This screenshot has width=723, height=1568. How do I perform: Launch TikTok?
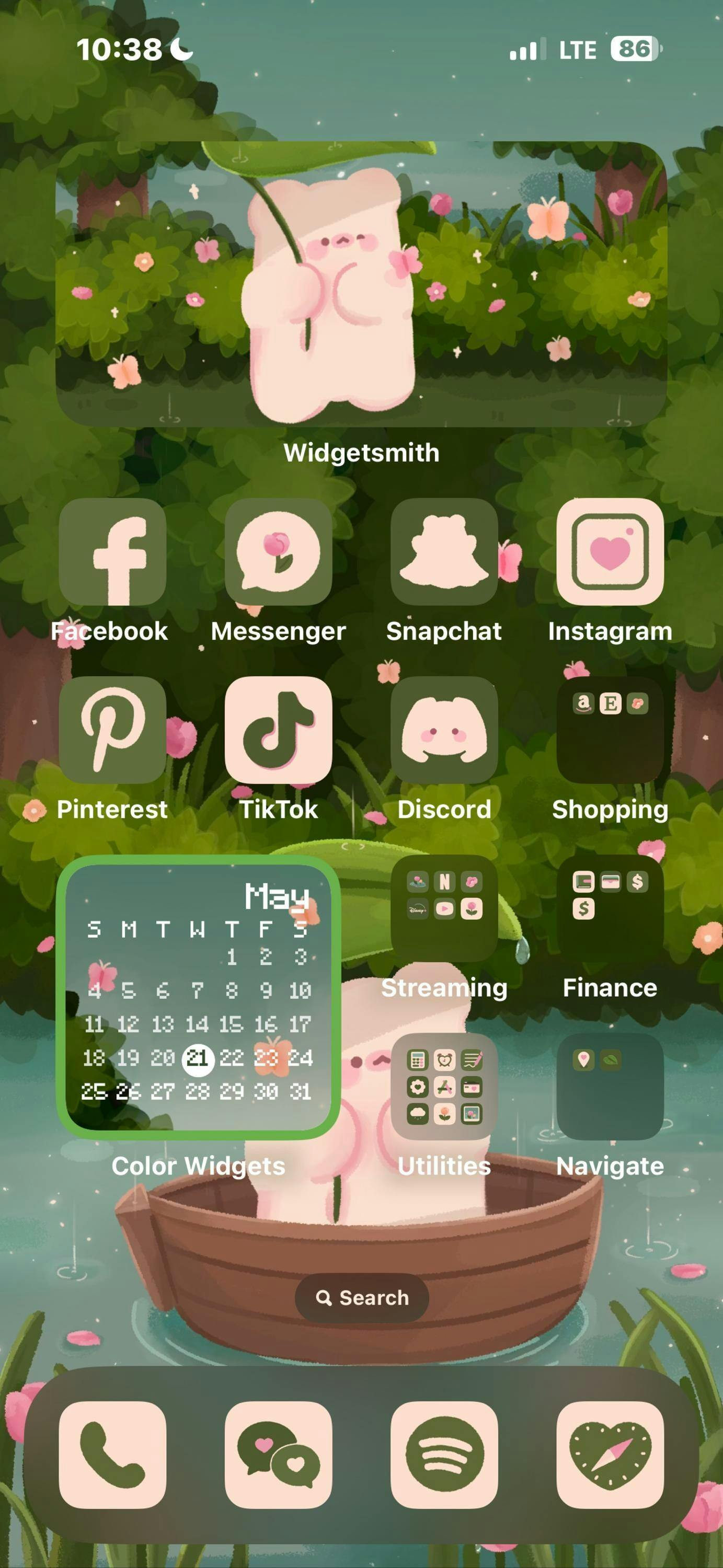coord(278,730)
